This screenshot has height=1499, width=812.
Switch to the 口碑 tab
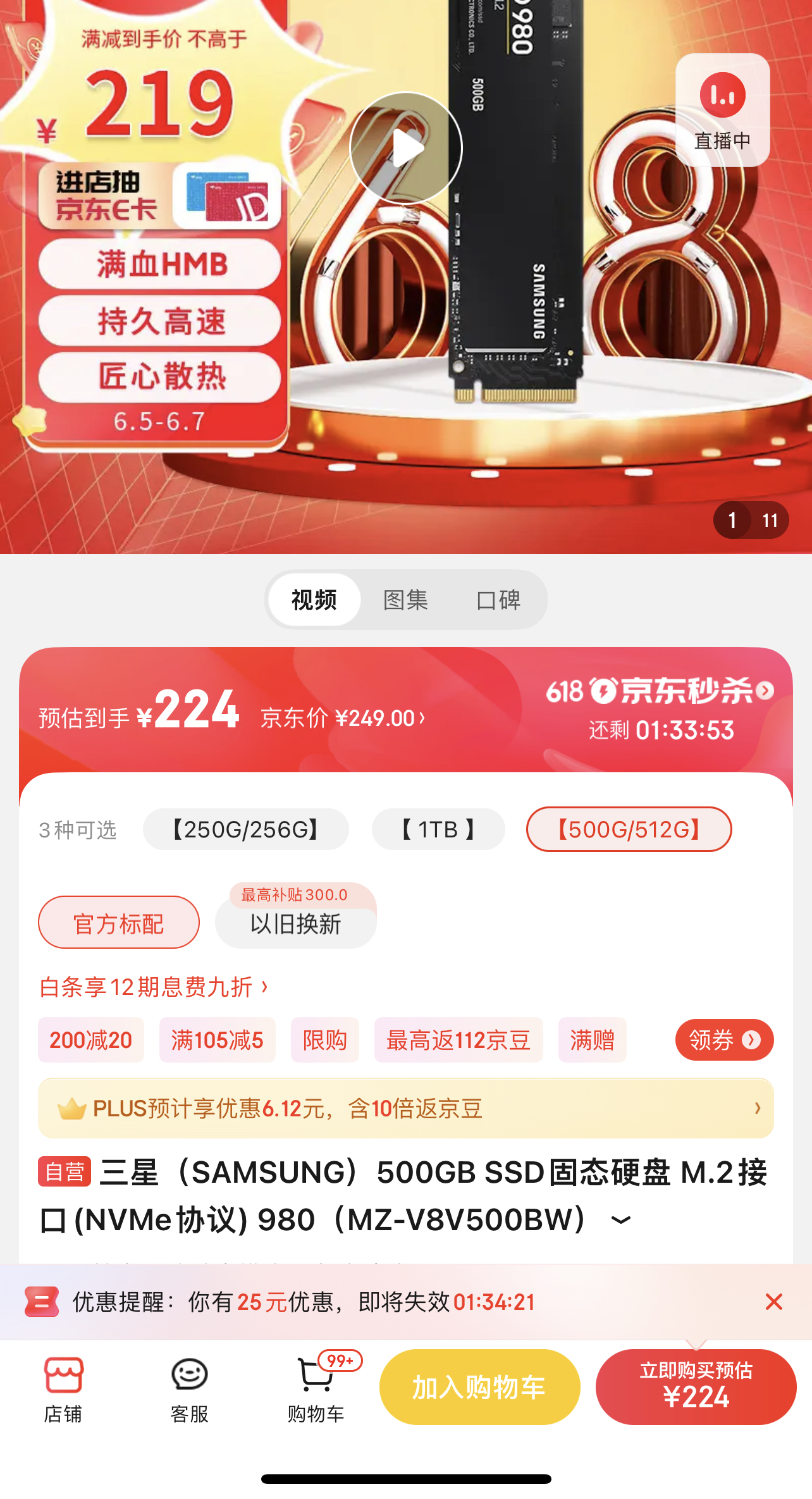click(x=498, y=600)
